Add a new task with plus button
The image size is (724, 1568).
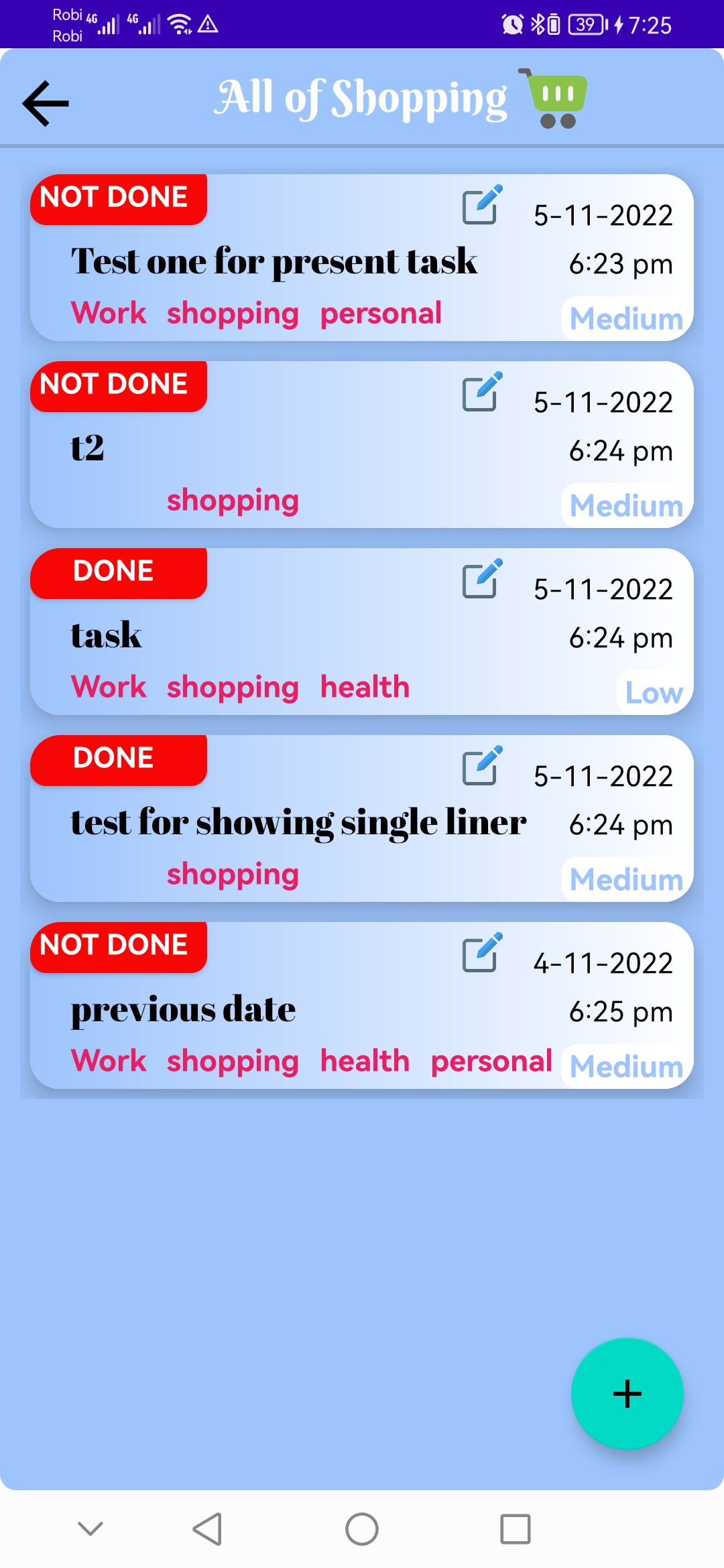(x=627, y=1394)
